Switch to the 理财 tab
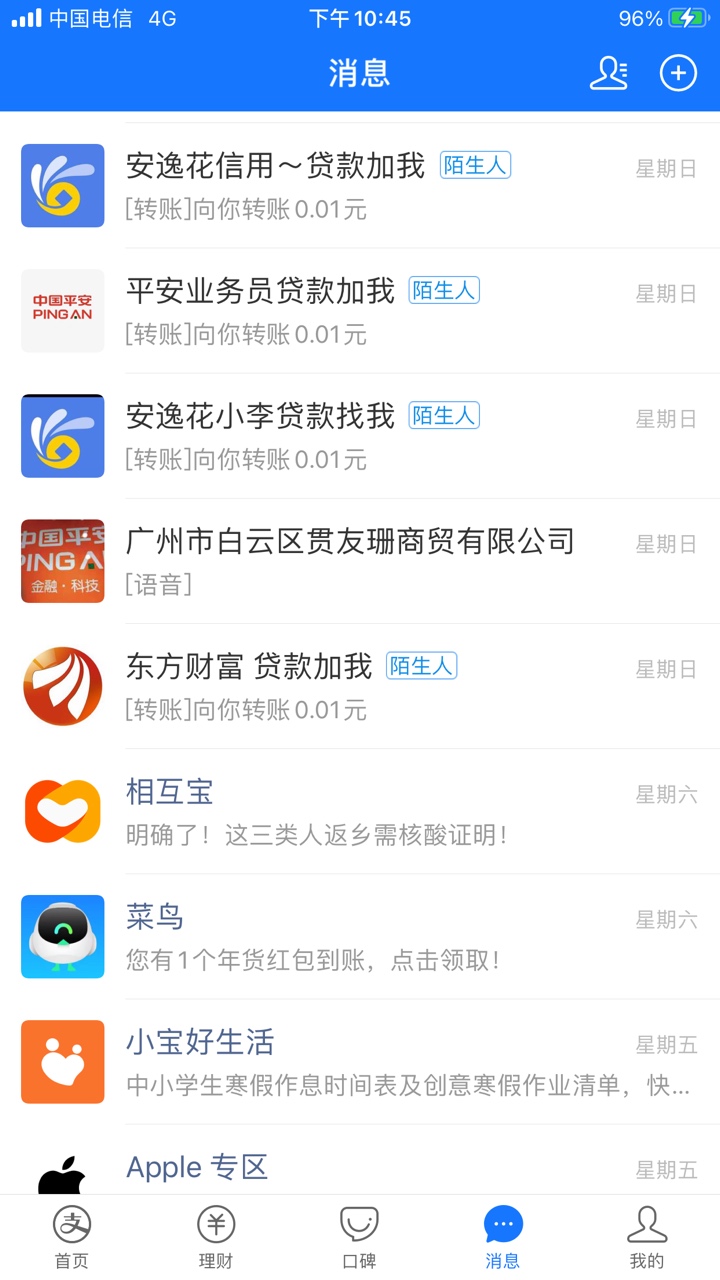 pos(216,1238)
